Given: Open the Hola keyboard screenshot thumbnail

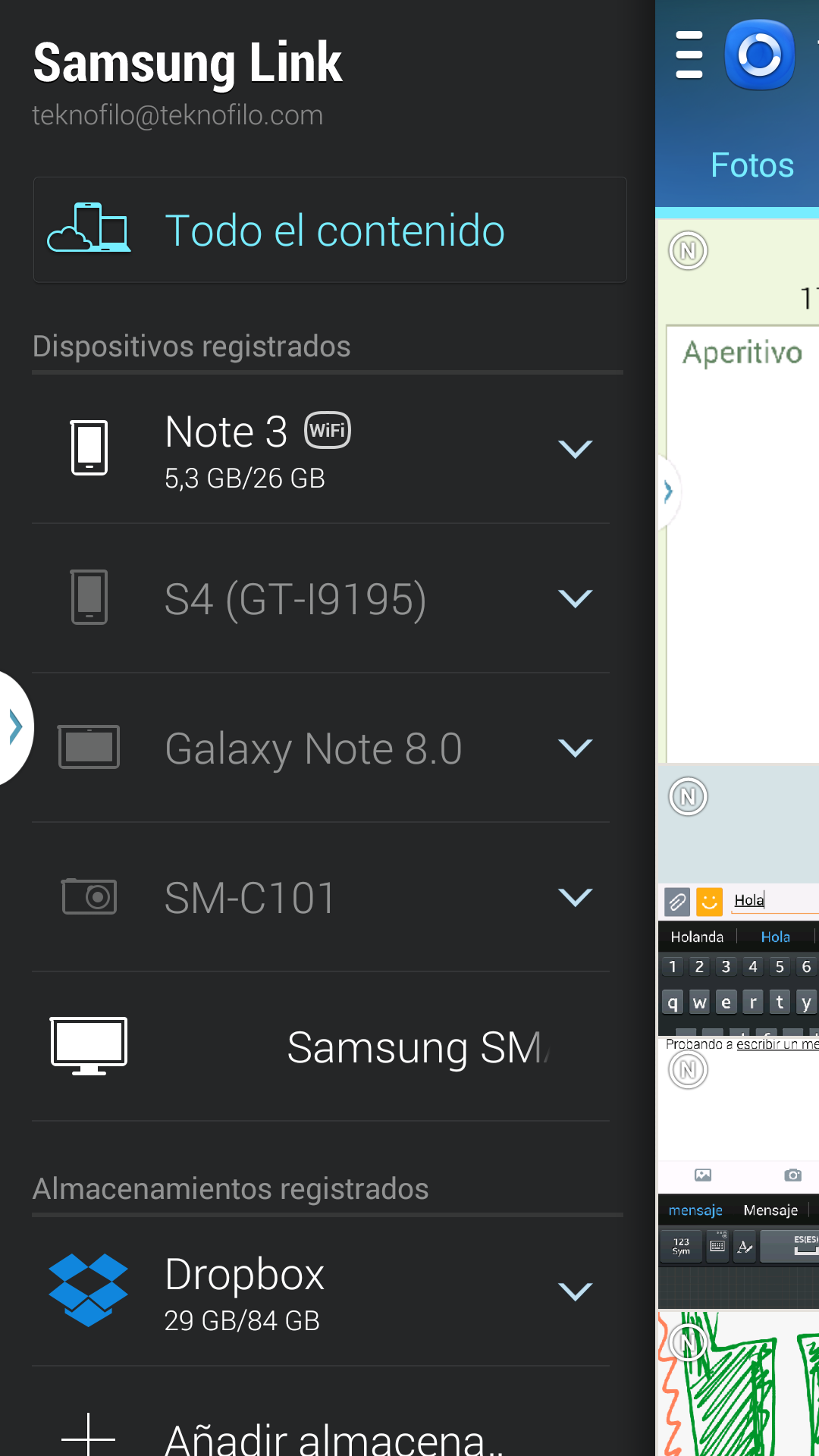Looking at the screenshot, I should (739, 902).
